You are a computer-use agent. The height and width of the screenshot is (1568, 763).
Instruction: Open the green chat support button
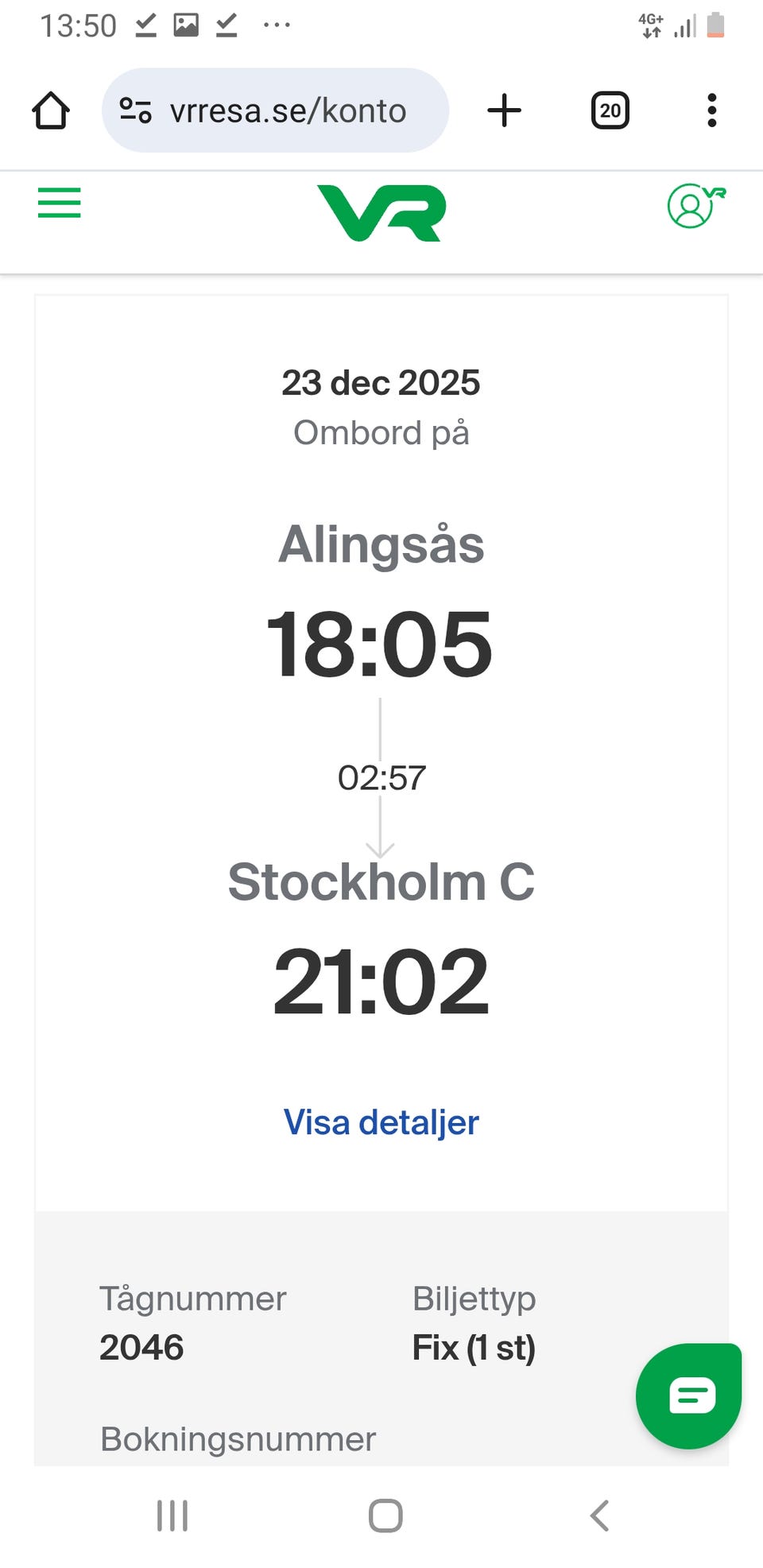click(689, 1396)
